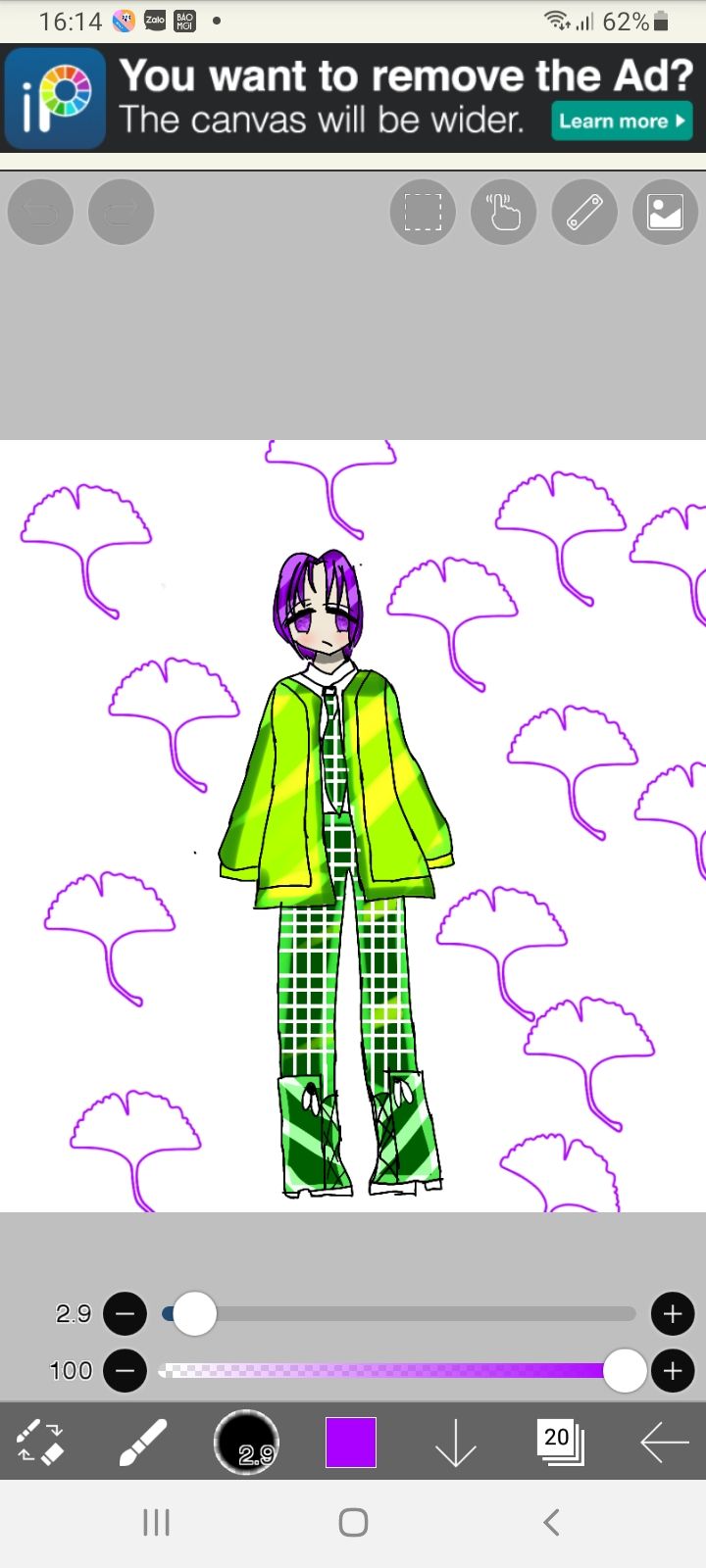Decrease opacity with minus button
706x1568 pixels.
(x=125, y=1370)
